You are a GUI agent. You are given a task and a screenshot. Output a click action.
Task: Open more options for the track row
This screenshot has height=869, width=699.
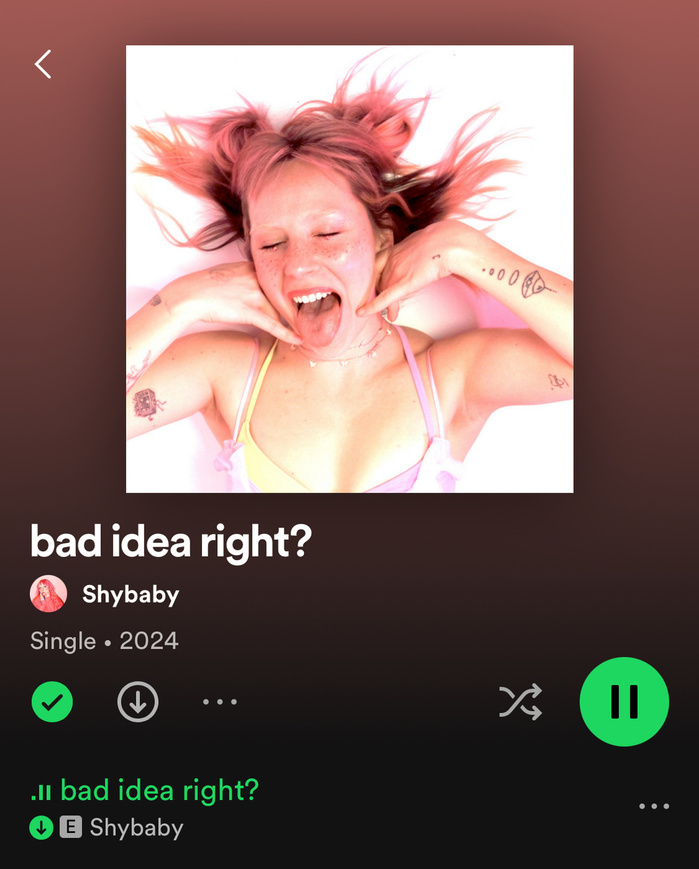point(654,806)
